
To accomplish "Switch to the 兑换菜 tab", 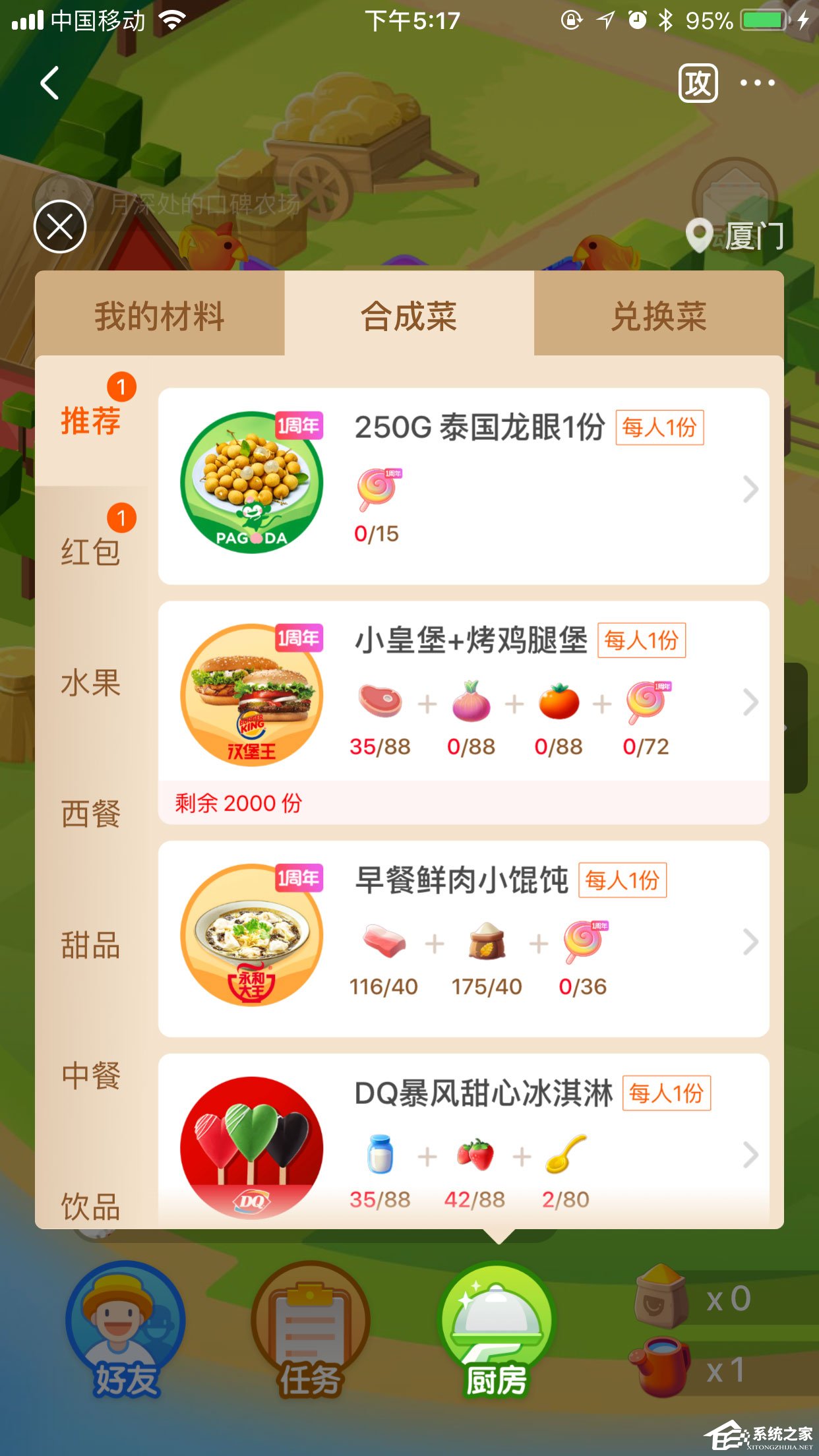I will (658, 315).
